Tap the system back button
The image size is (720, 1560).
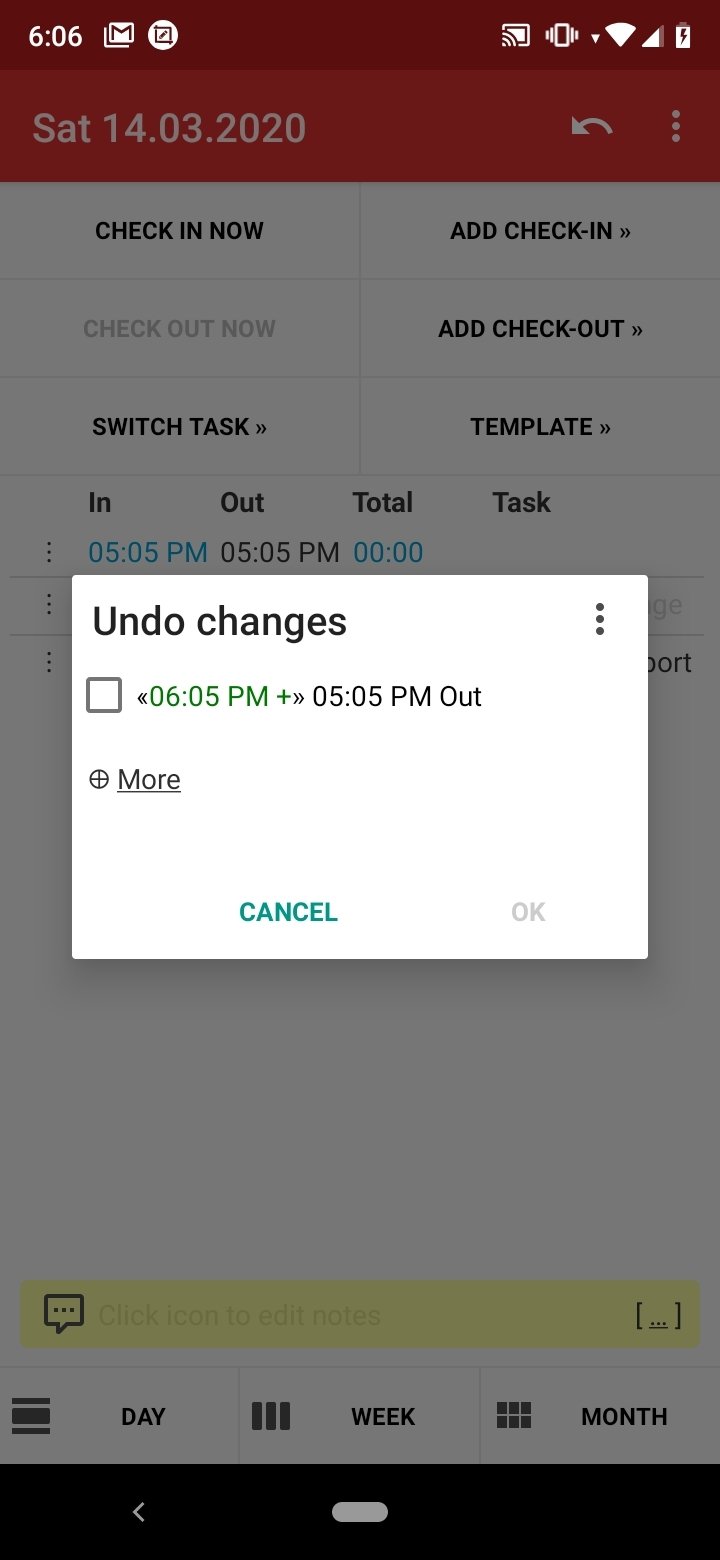[x=139, y=1512]
